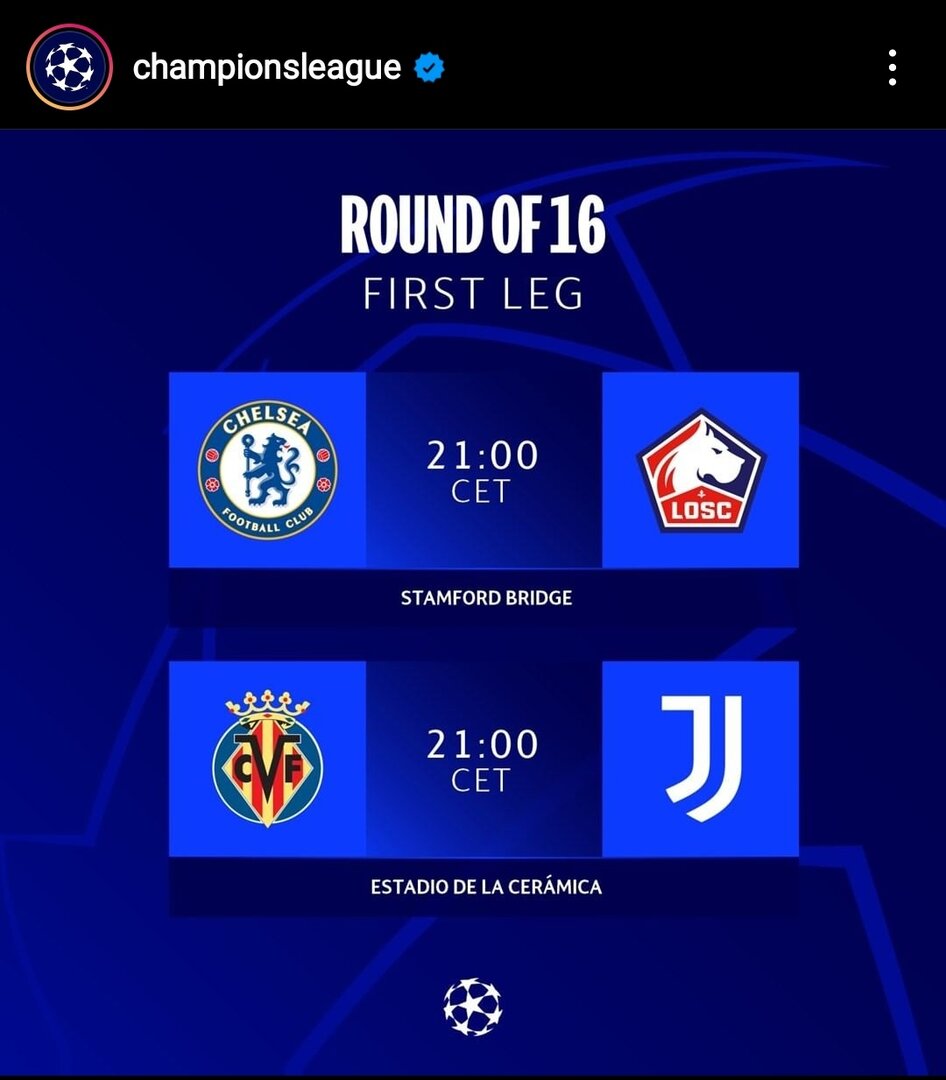The image size is (946, 1080).
Task: Open the championsleague profile picture
Action: tap(69, 68)
